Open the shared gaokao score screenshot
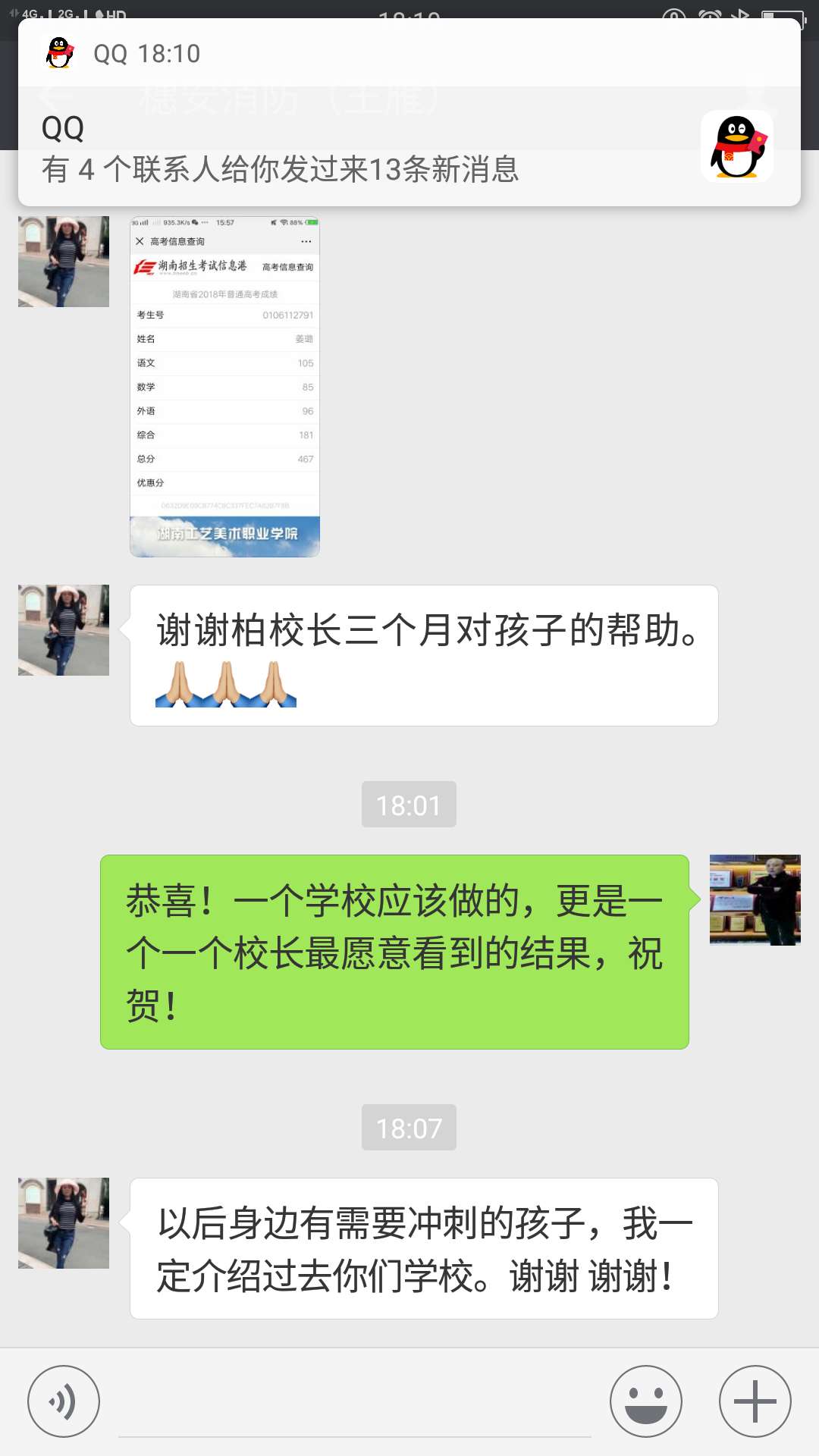Image resolution: width=819 pixels, height=1456 pixels. (224, 387)
